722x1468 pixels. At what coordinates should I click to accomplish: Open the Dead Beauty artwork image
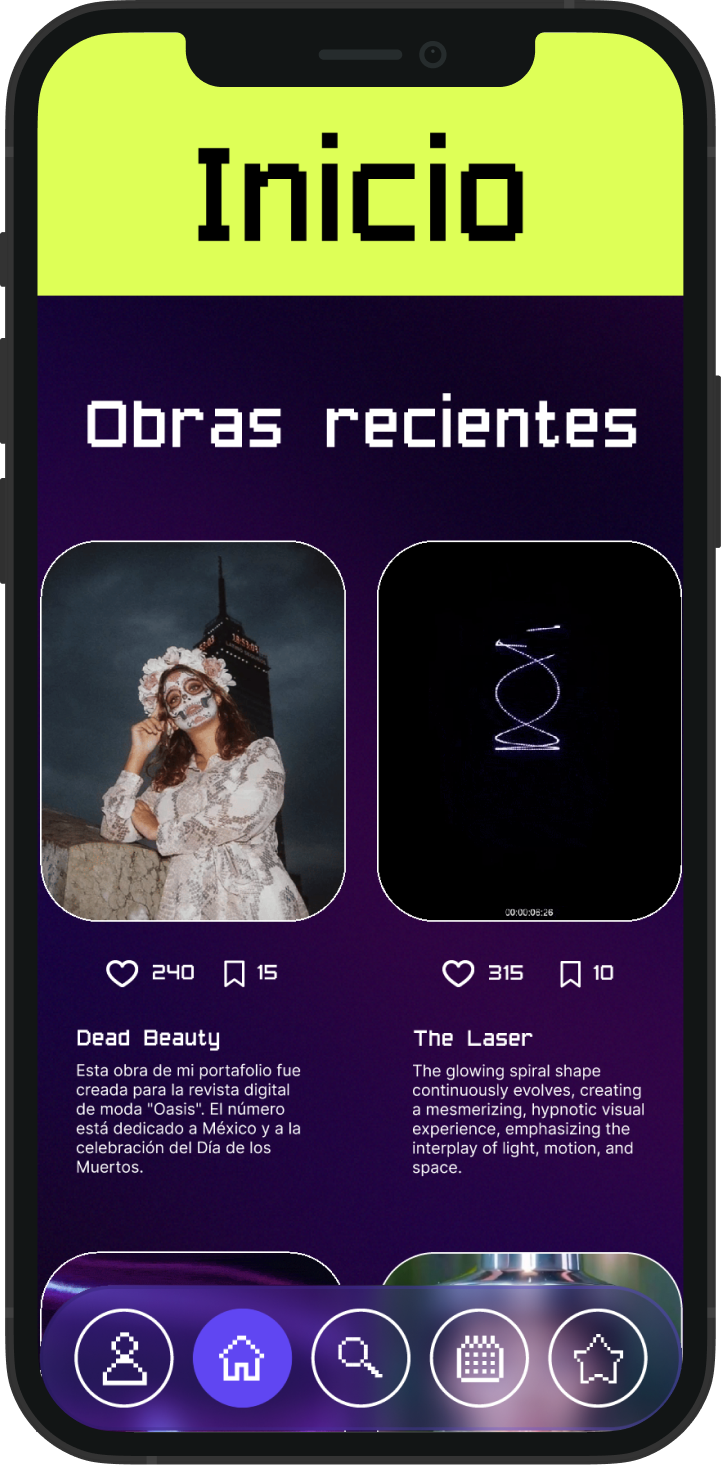tap(193, 730)
